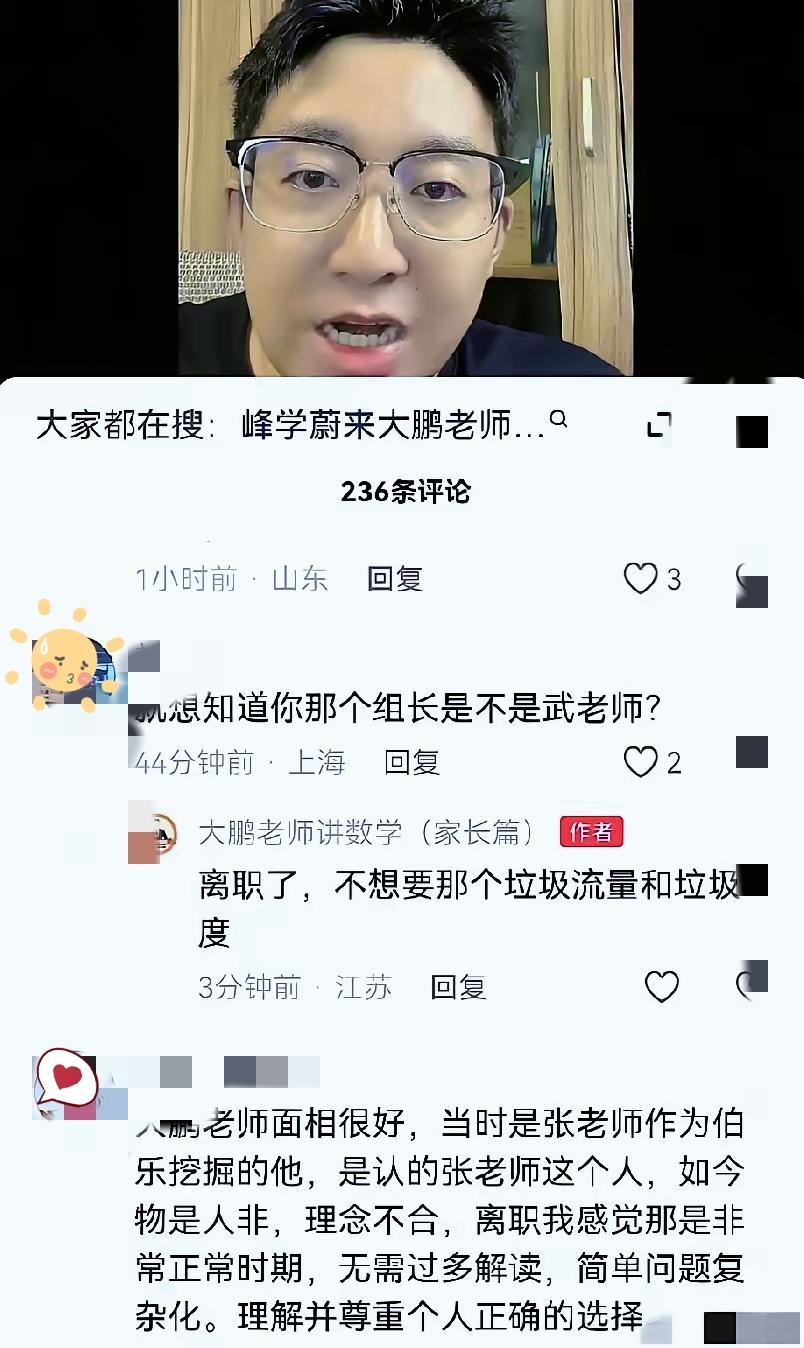Screen dimensions: 804x1348
Task: Like the author's '离职了' reply
Action: click(x=661, y=986)
